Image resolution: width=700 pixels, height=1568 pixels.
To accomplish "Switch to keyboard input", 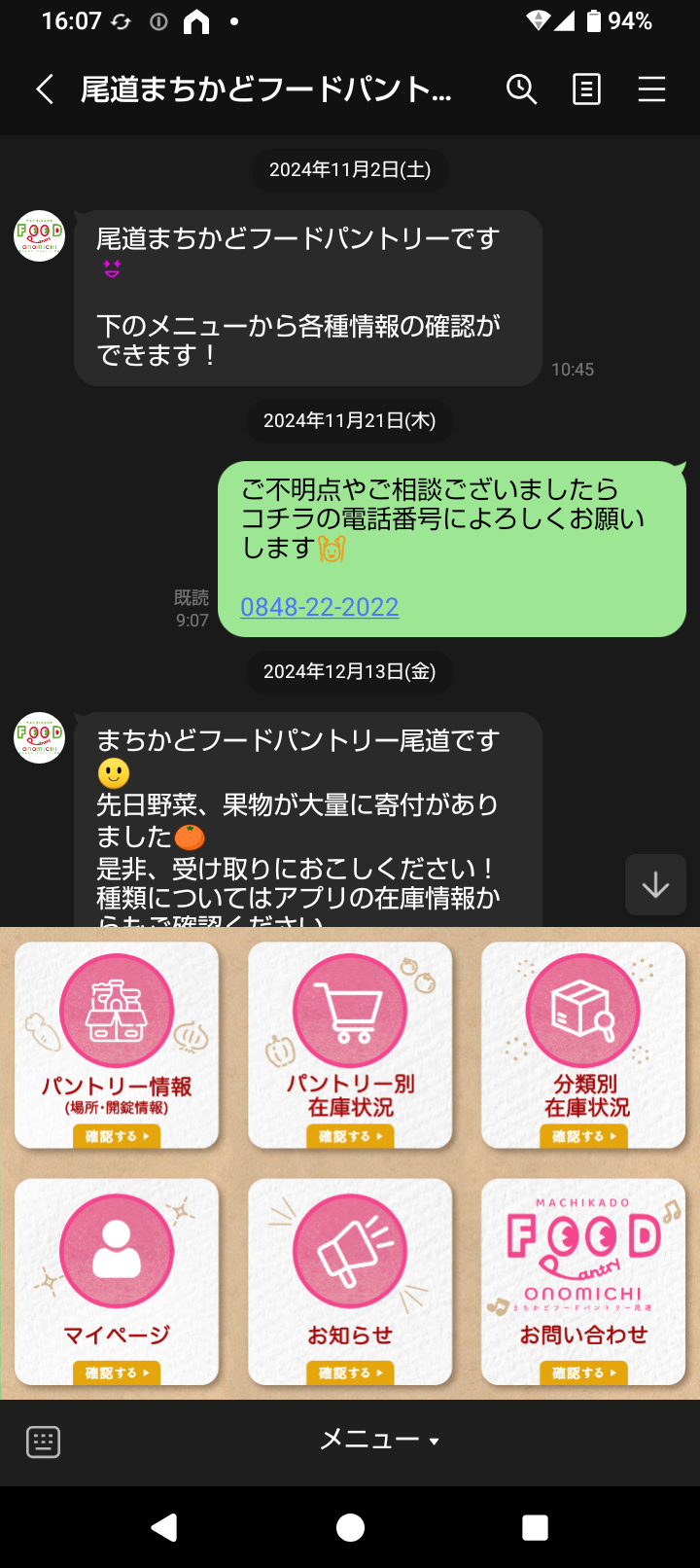I will 43,1442.
